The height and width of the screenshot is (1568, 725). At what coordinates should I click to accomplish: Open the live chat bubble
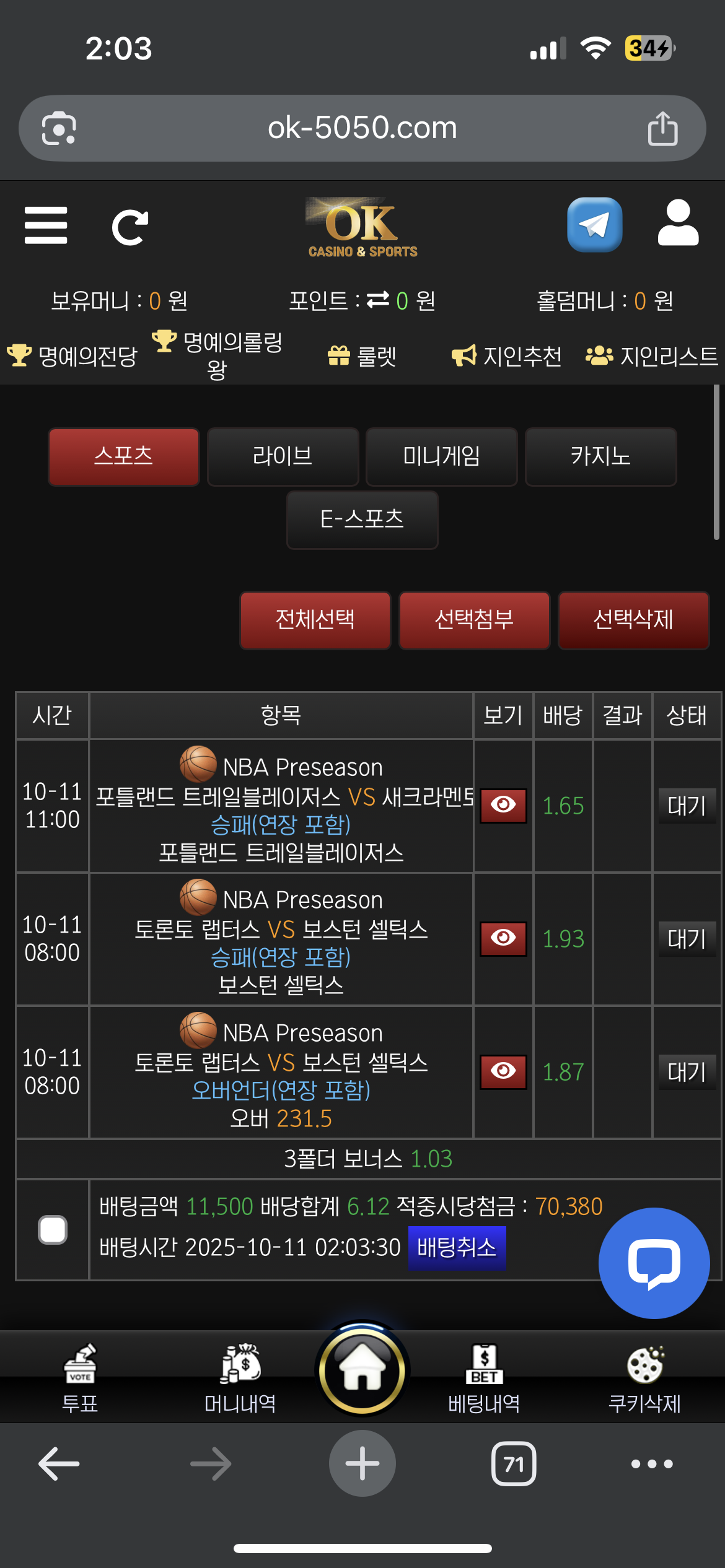click(x=654, y=1263)
